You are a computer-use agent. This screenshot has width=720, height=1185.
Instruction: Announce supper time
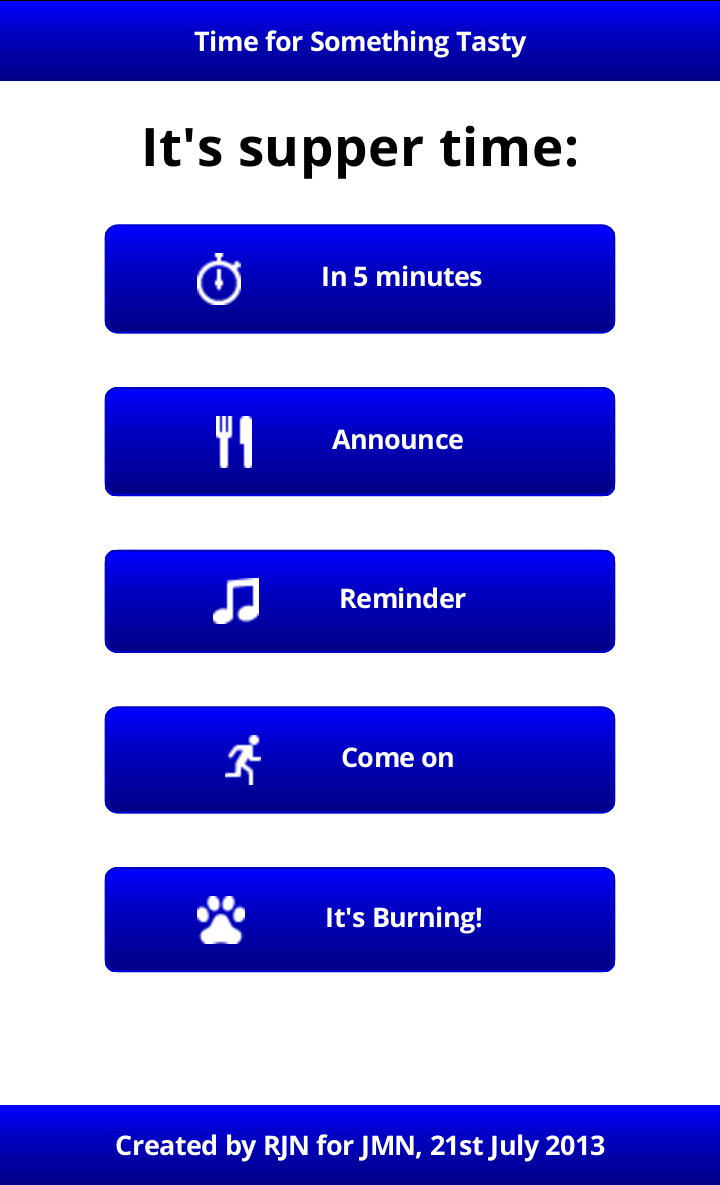[360, 441]
